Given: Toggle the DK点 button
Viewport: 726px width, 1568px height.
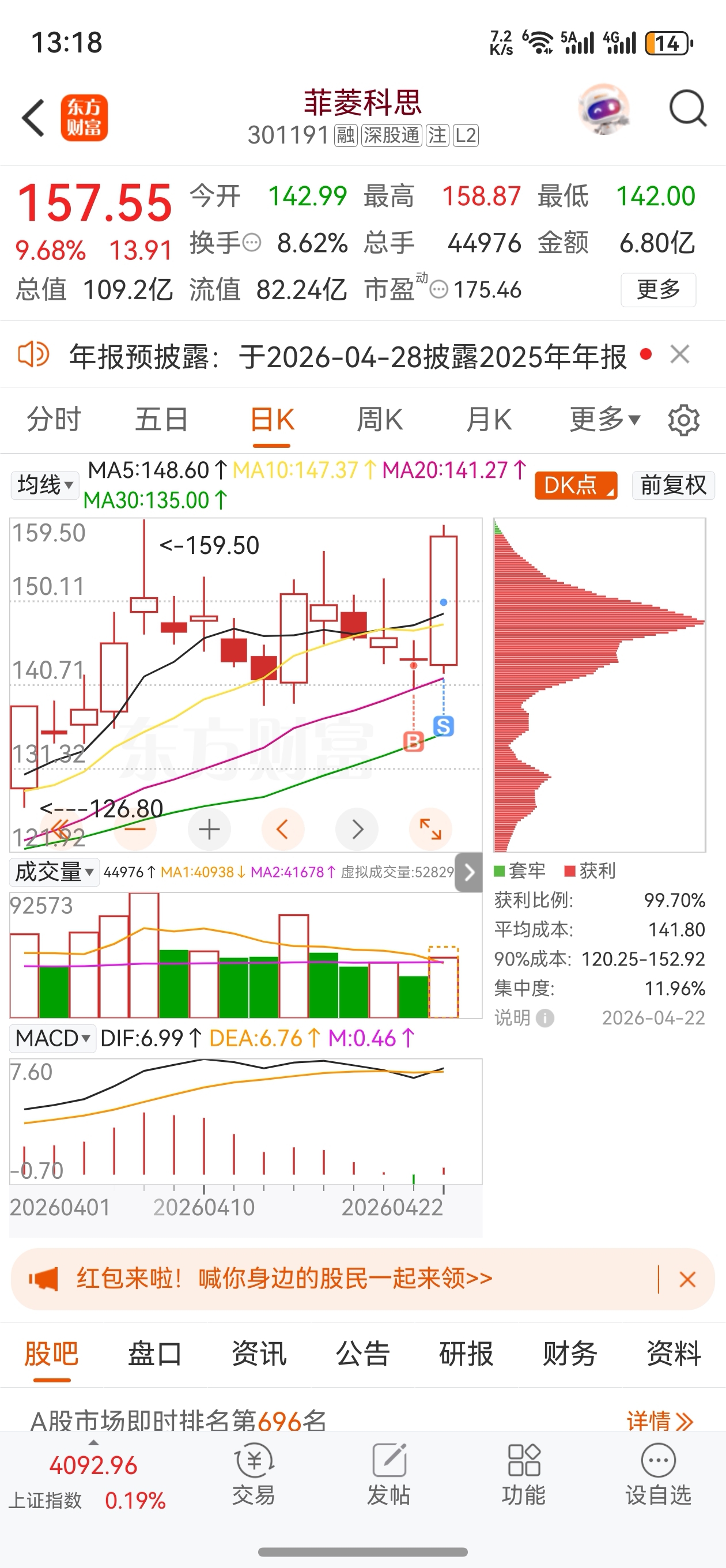Looking at the screenshot, I should point(576,485).
